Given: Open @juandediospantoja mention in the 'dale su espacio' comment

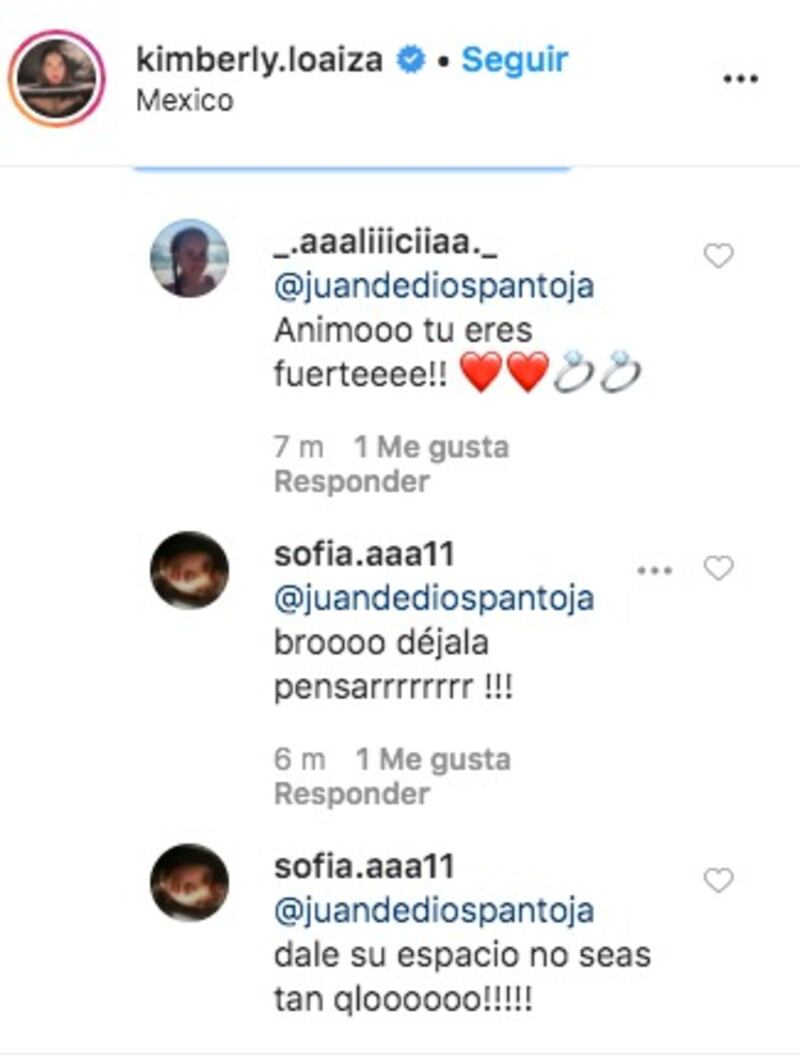Looking at the screenshot, I should (433, 911).
